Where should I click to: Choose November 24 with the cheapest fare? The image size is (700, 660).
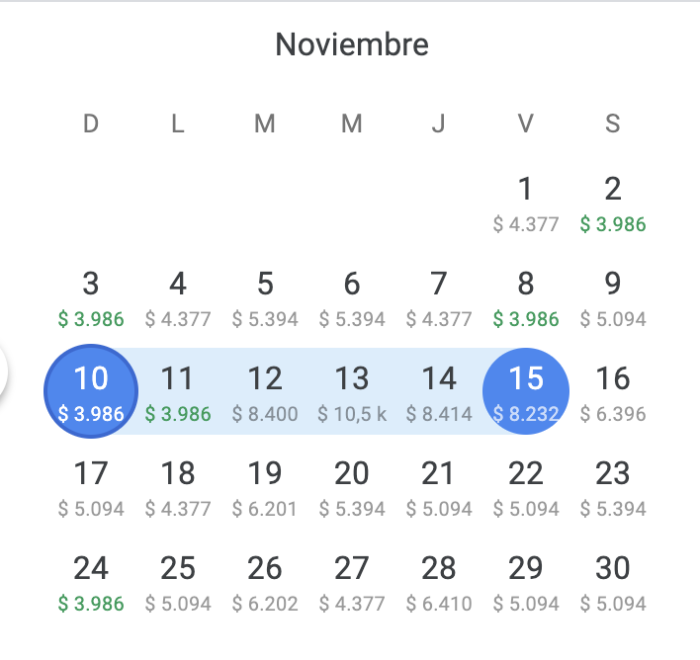(x=91, y=582)
